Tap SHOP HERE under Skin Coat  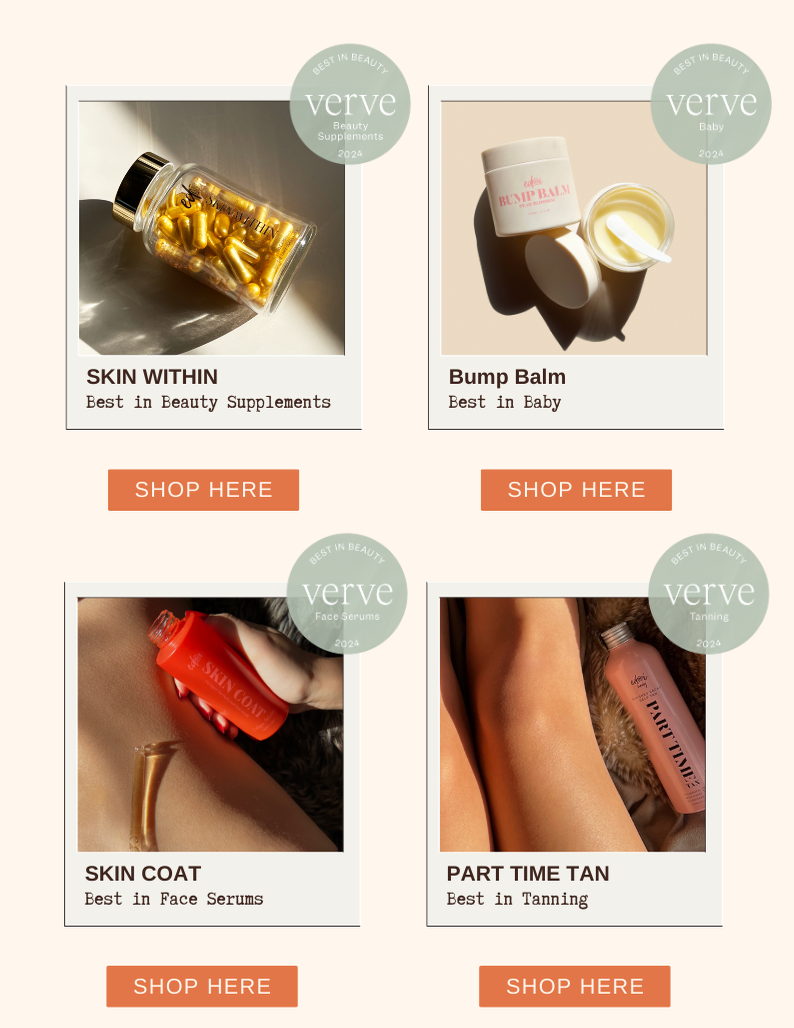tap(202, 986)
